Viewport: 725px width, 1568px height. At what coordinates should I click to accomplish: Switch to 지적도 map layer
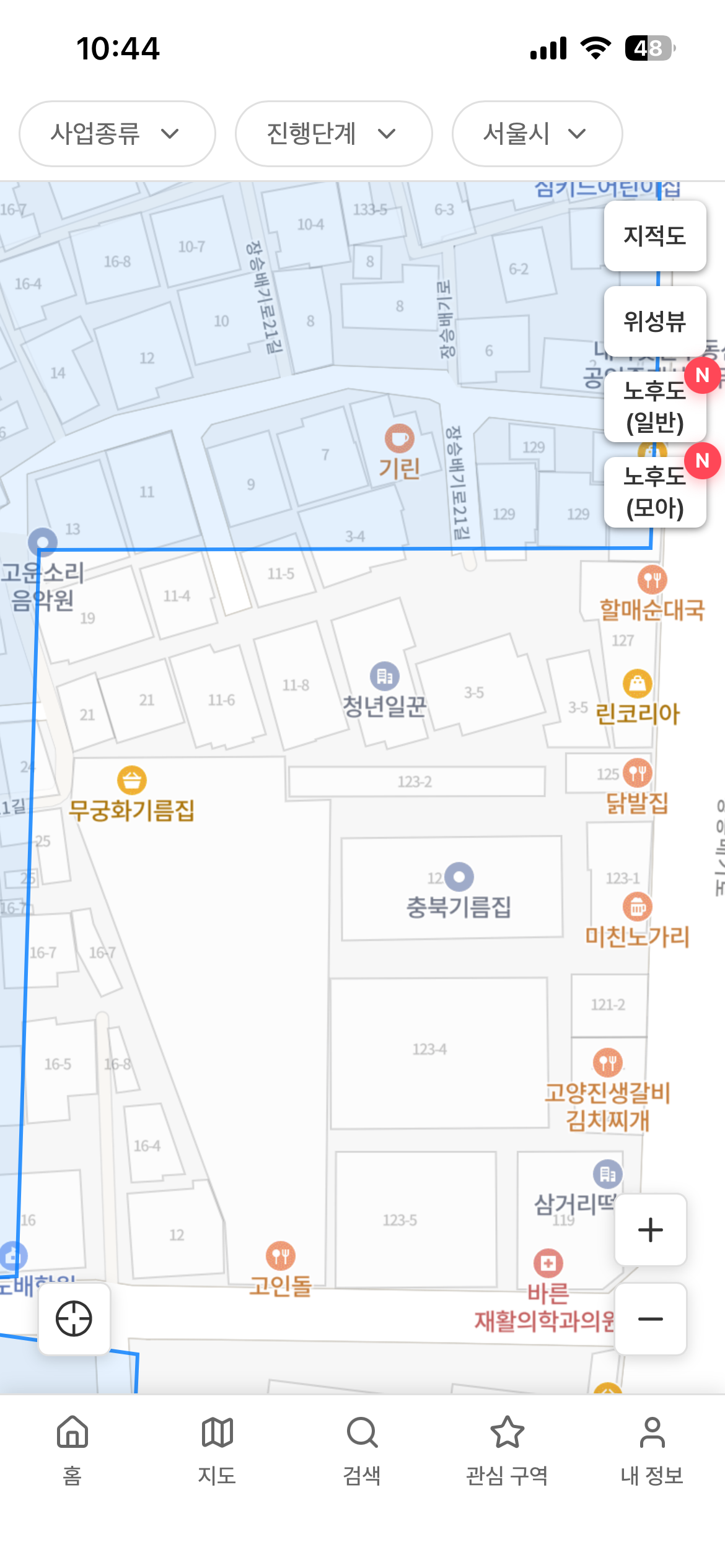654,236
